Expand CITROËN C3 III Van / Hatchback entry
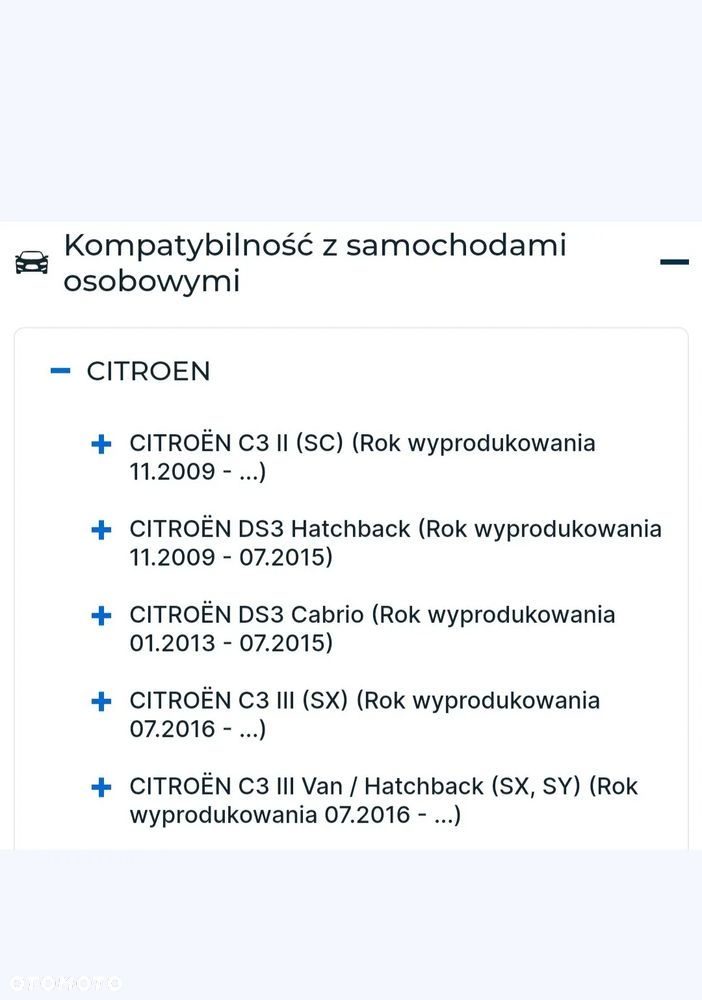Screen dimensions: 702x1000 point(101,788)
